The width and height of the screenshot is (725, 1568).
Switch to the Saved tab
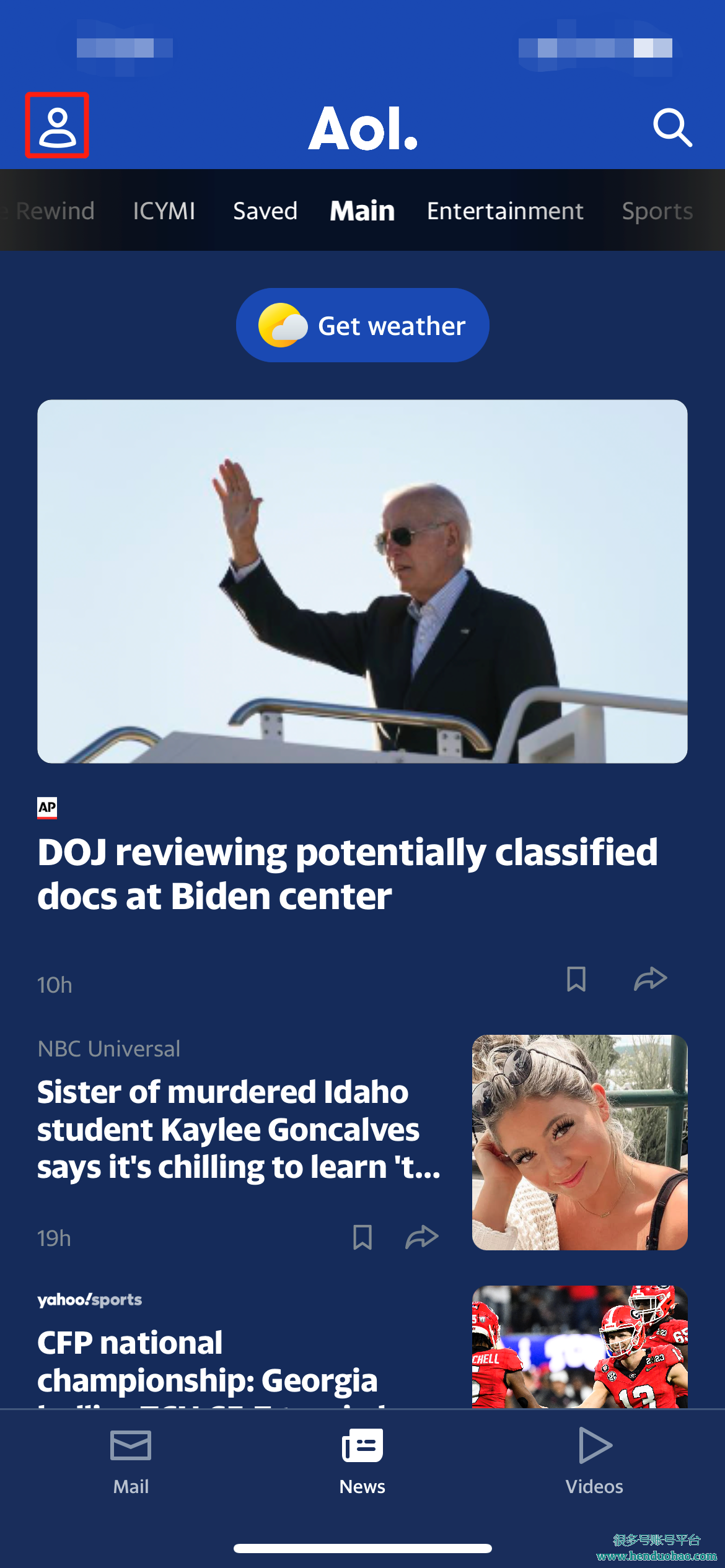click(265, 211)
